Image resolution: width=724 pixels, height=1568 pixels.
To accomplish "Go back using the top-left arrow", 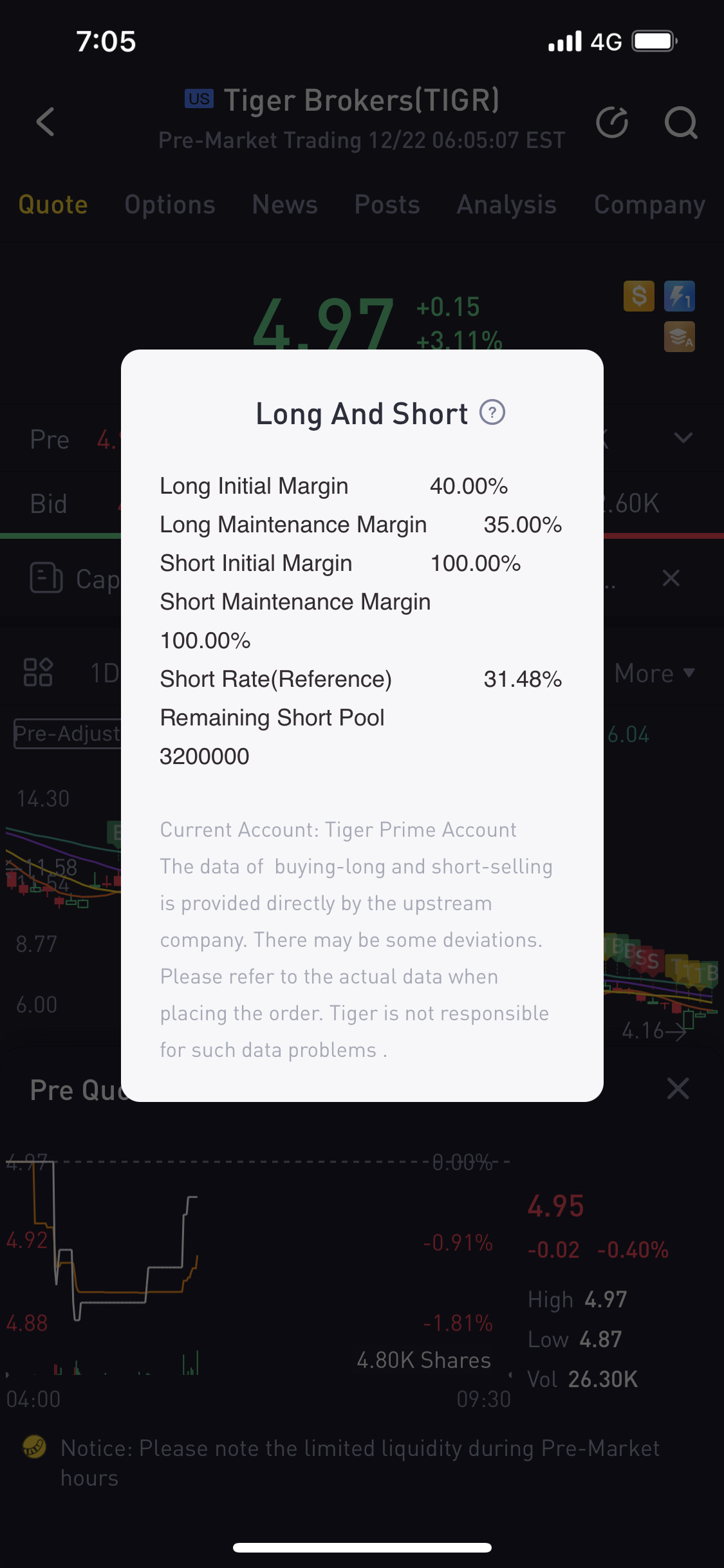I will 46,122.
